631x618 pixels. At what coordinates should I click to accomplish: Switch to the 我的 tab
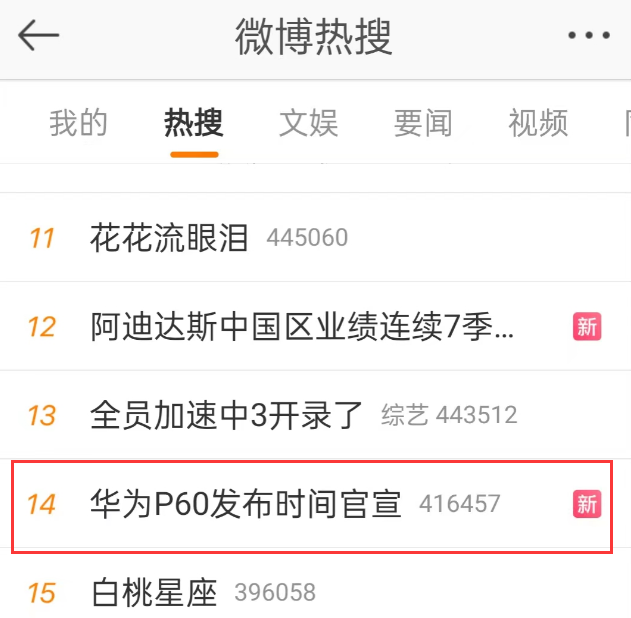78,123
